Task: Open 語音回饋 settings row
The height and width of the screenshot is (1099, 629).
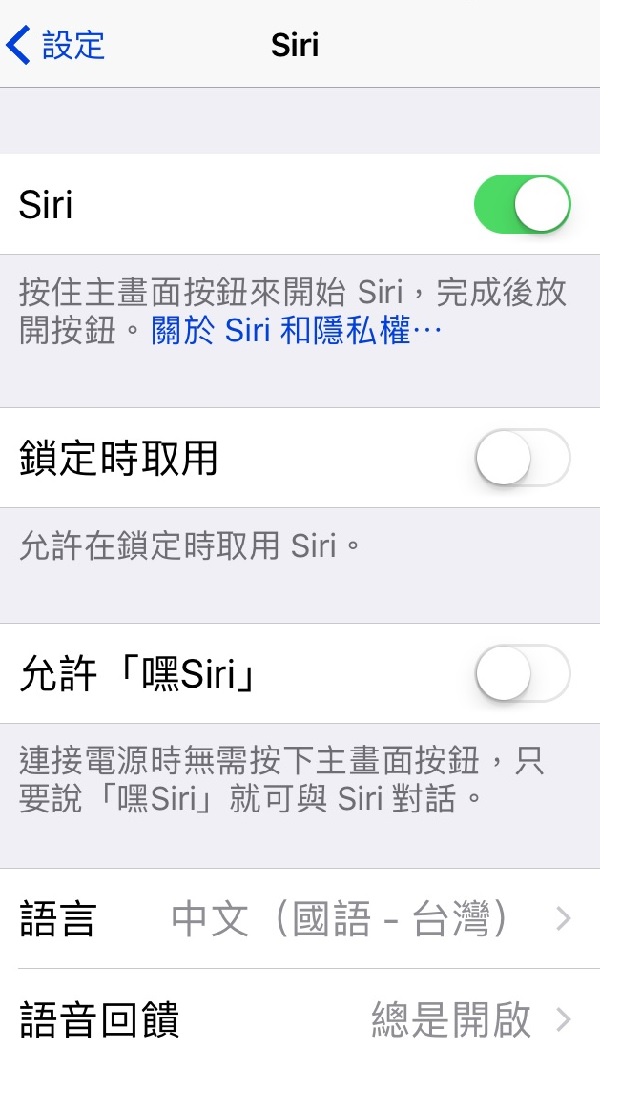Action: [300, 1019]
